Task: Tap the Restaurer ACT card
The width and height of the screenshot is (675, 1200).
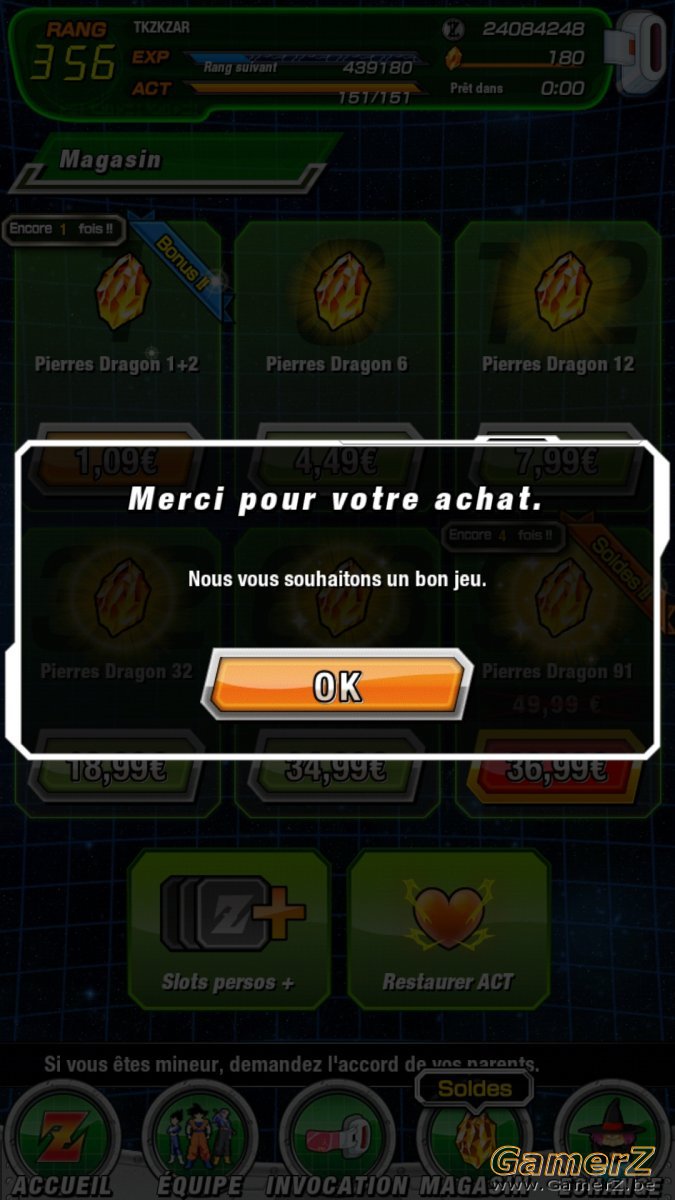Action: point(448,929)
